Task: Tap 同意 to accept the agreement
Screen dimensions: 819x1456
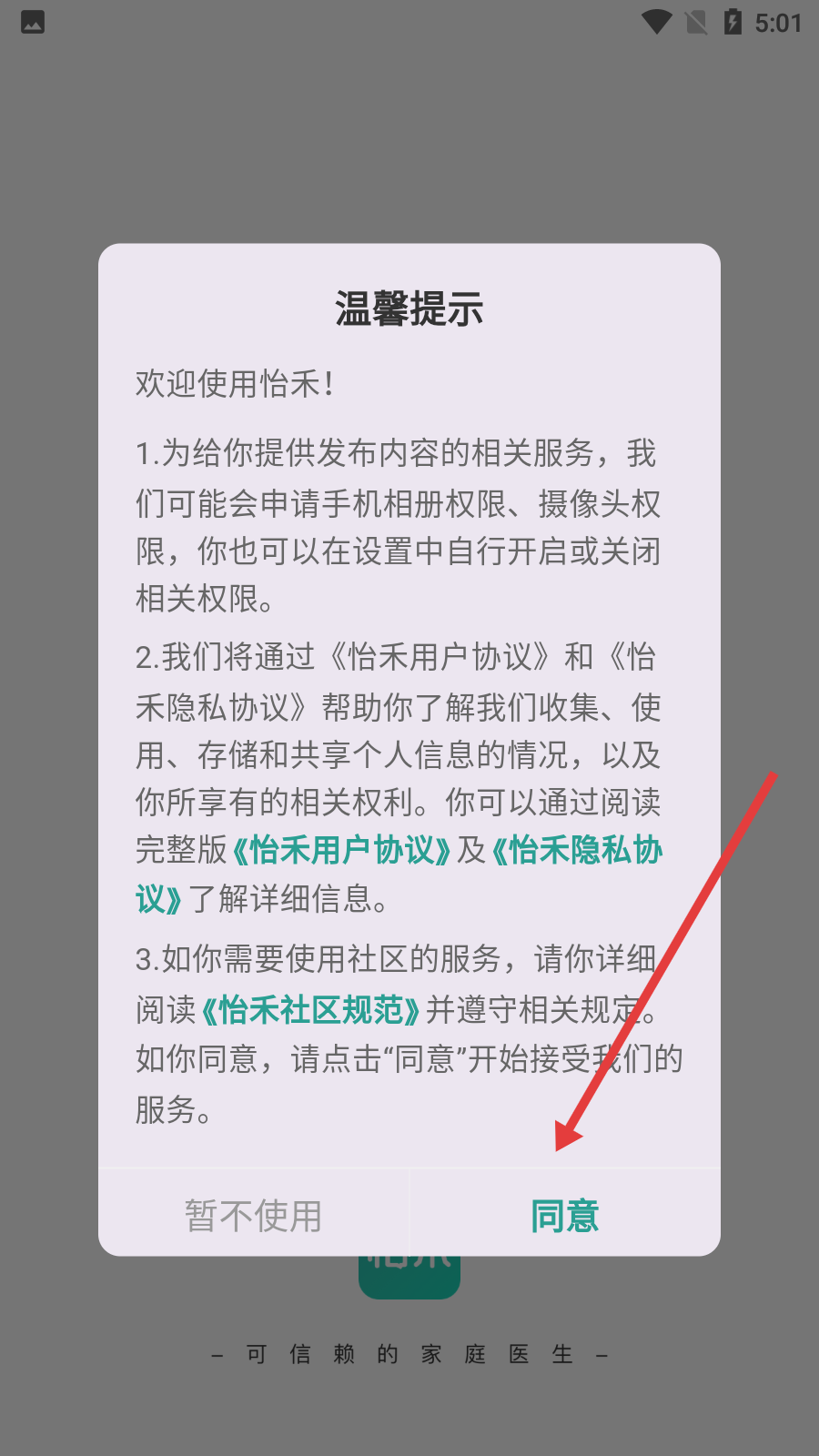Action: click(x=564, y=1216)
